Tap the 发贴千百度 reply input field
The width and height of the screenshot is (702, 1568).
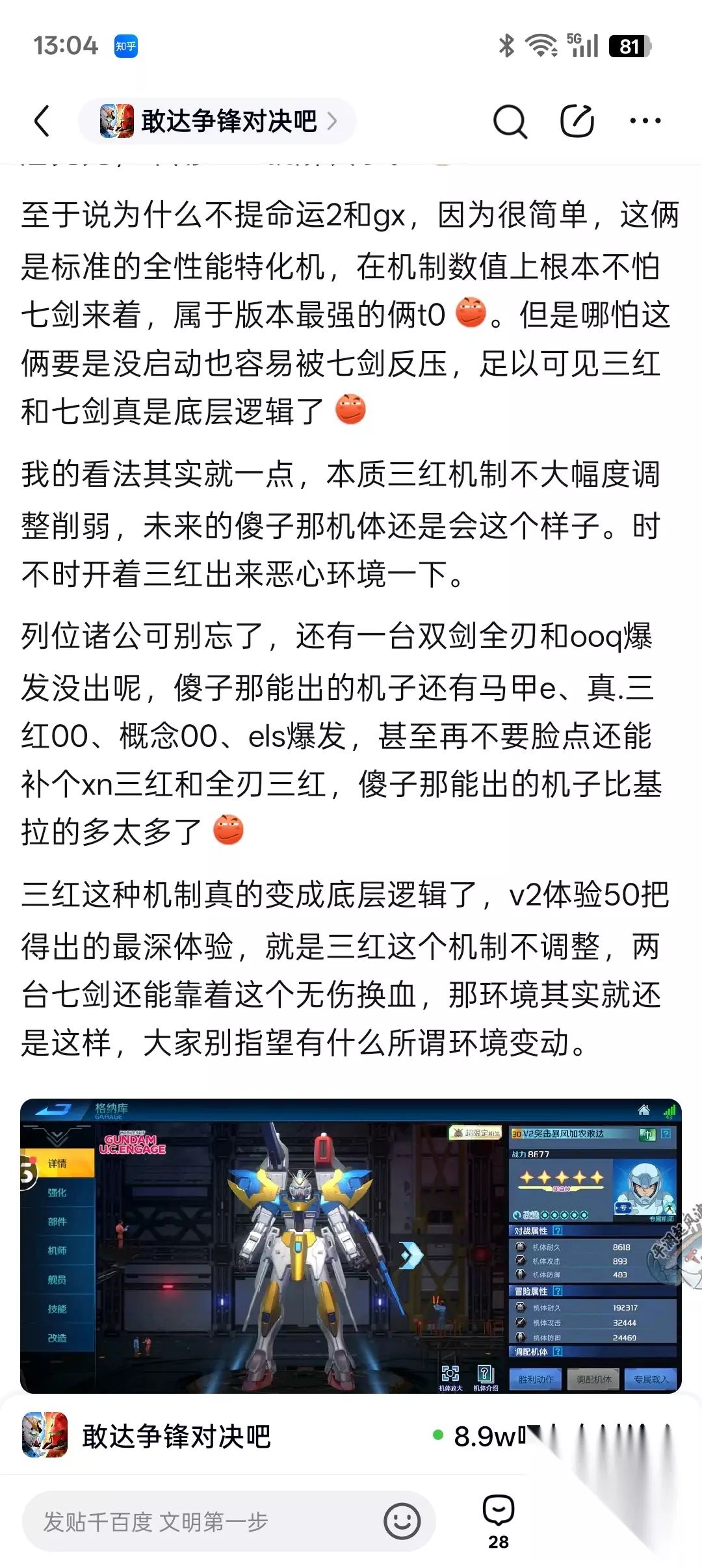point(229,1522)
